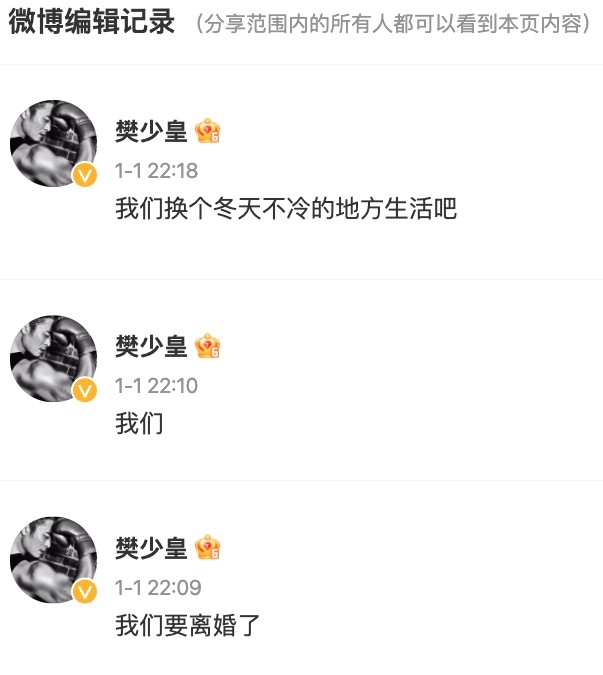Open the edit version 我们要离婚了
This screenshot has width=603, height=675.
point(188,626)
